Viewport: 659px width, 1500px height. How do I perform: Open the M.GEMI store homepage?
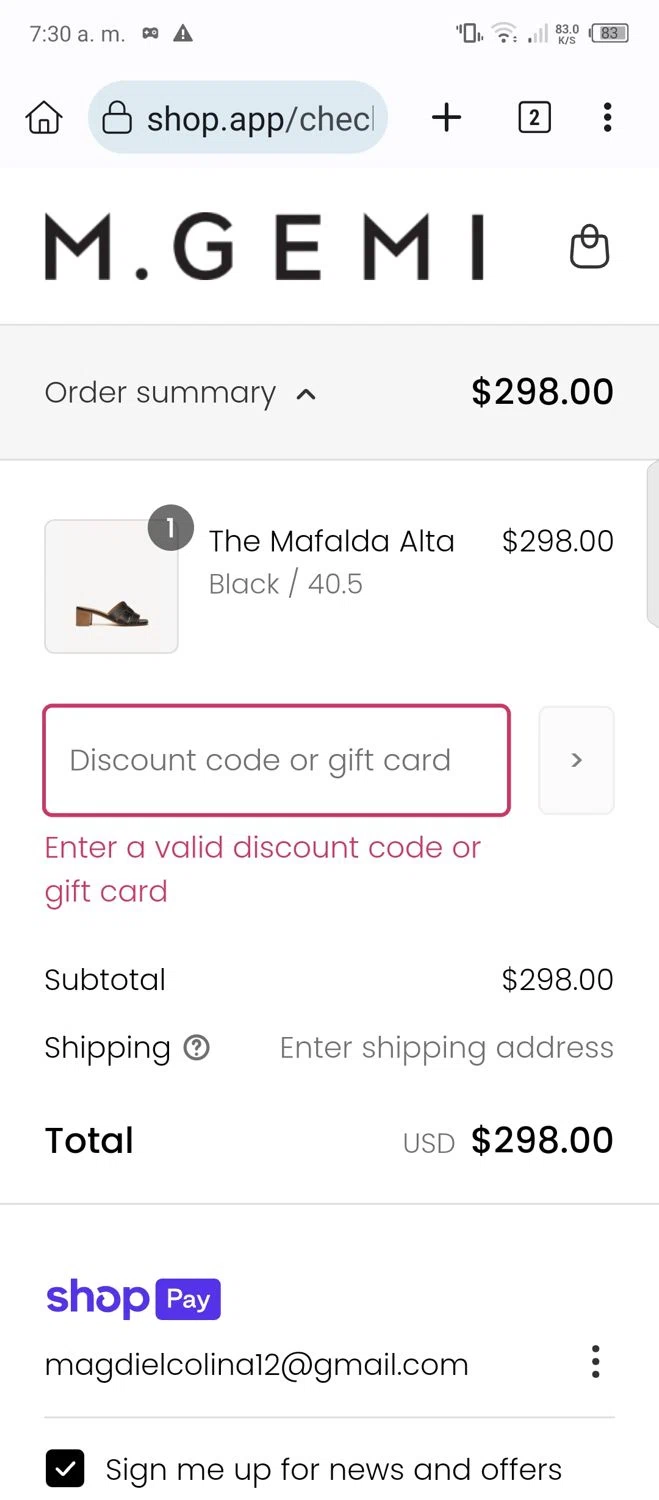(x=265, y=247)
